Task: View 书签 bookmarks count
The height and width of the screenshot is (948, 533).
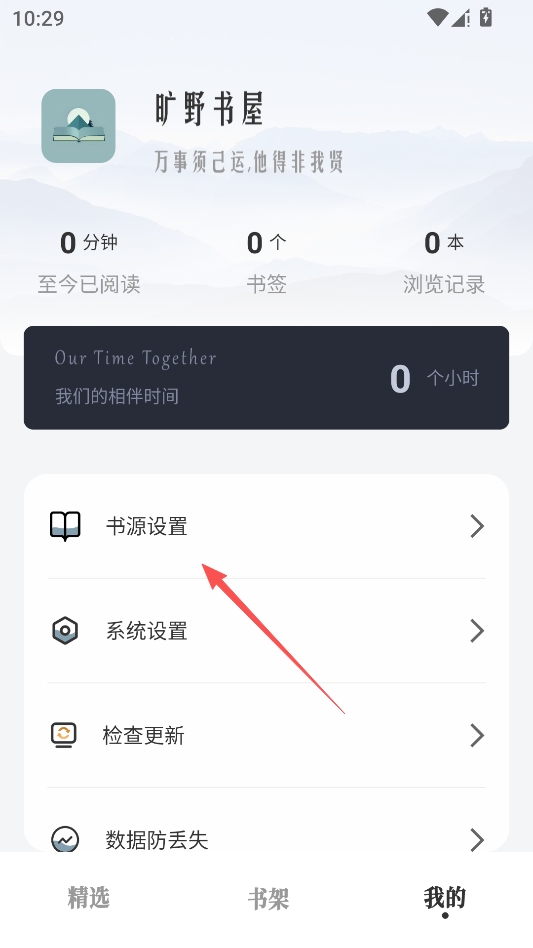Action: [x=266, y=261]
